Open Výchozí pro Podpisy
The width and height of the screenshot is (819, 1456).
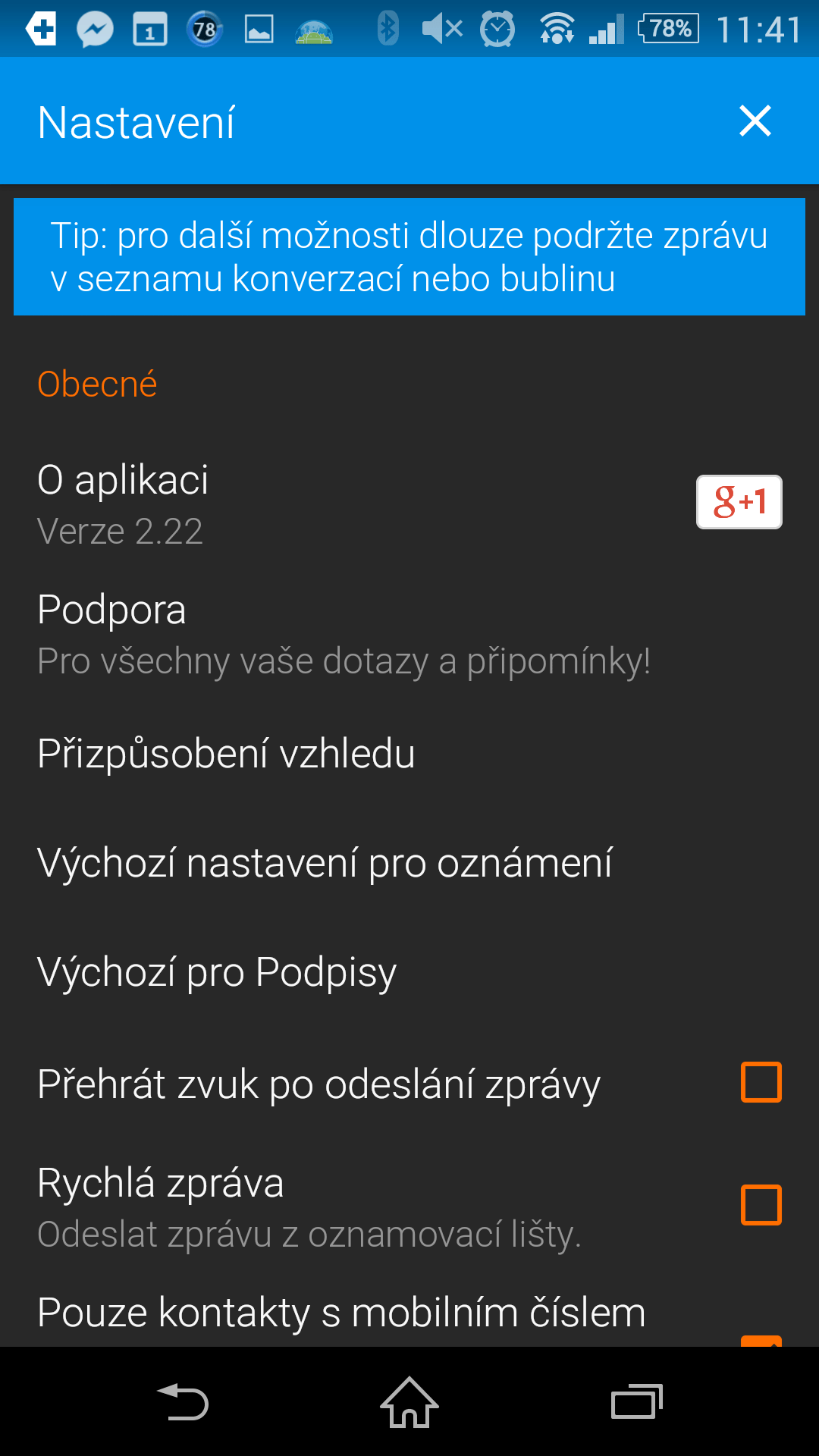point(409,972)
